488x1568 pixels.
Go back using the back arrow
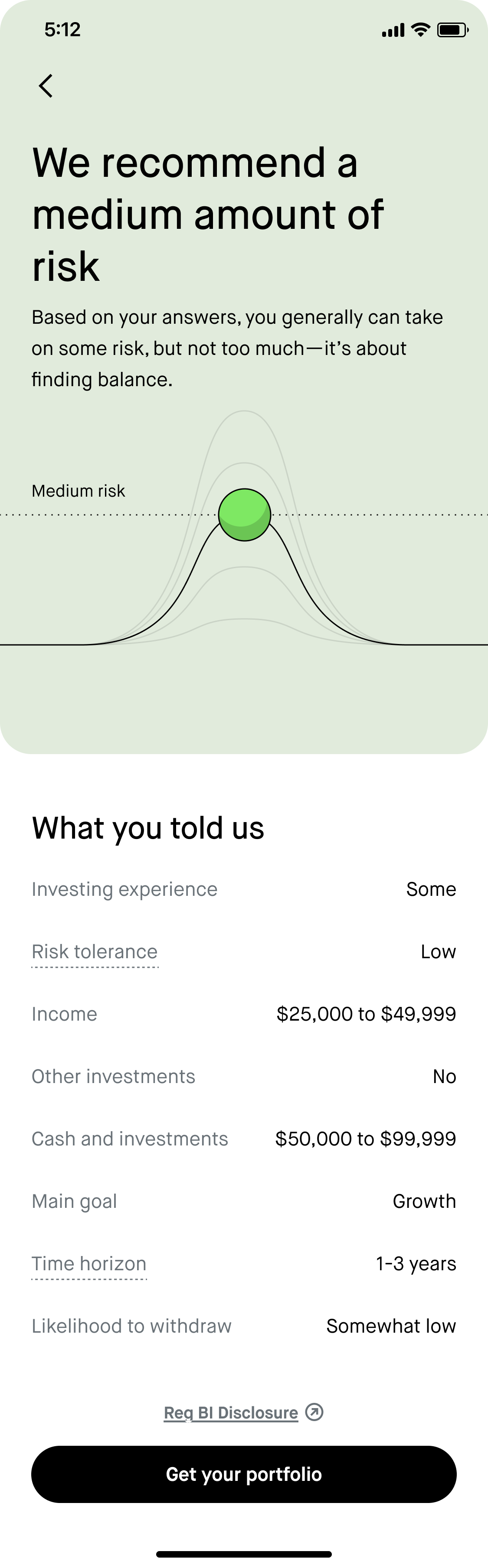coord(46,86)
